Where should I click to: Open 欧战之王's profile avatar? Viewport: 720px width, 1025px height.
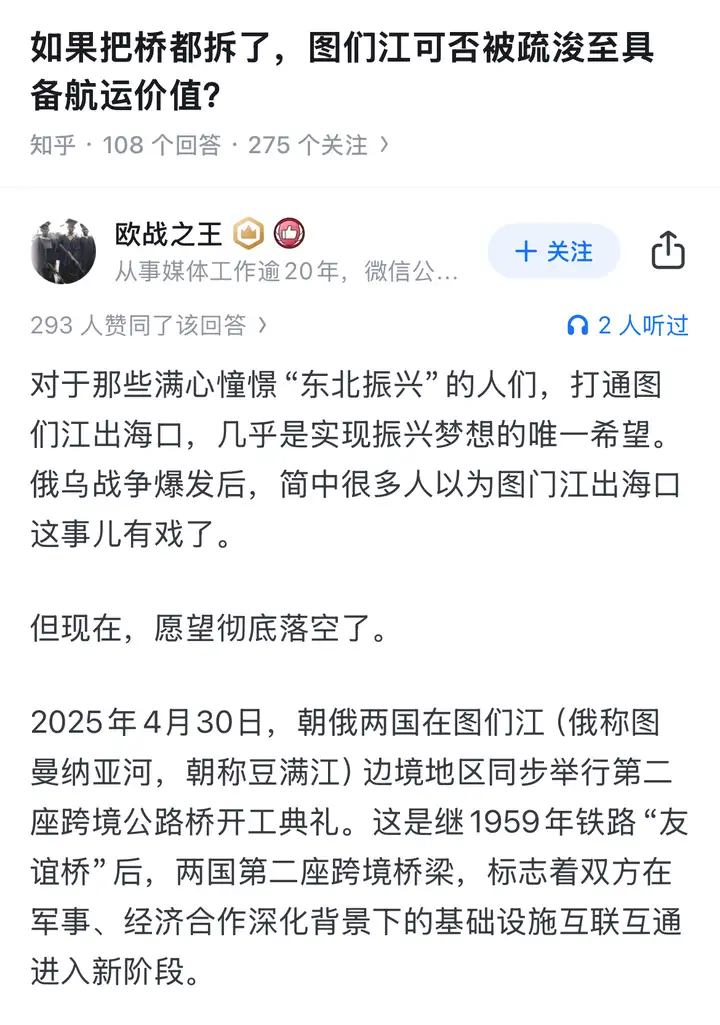pyautogui.click(x=64, y=251)
